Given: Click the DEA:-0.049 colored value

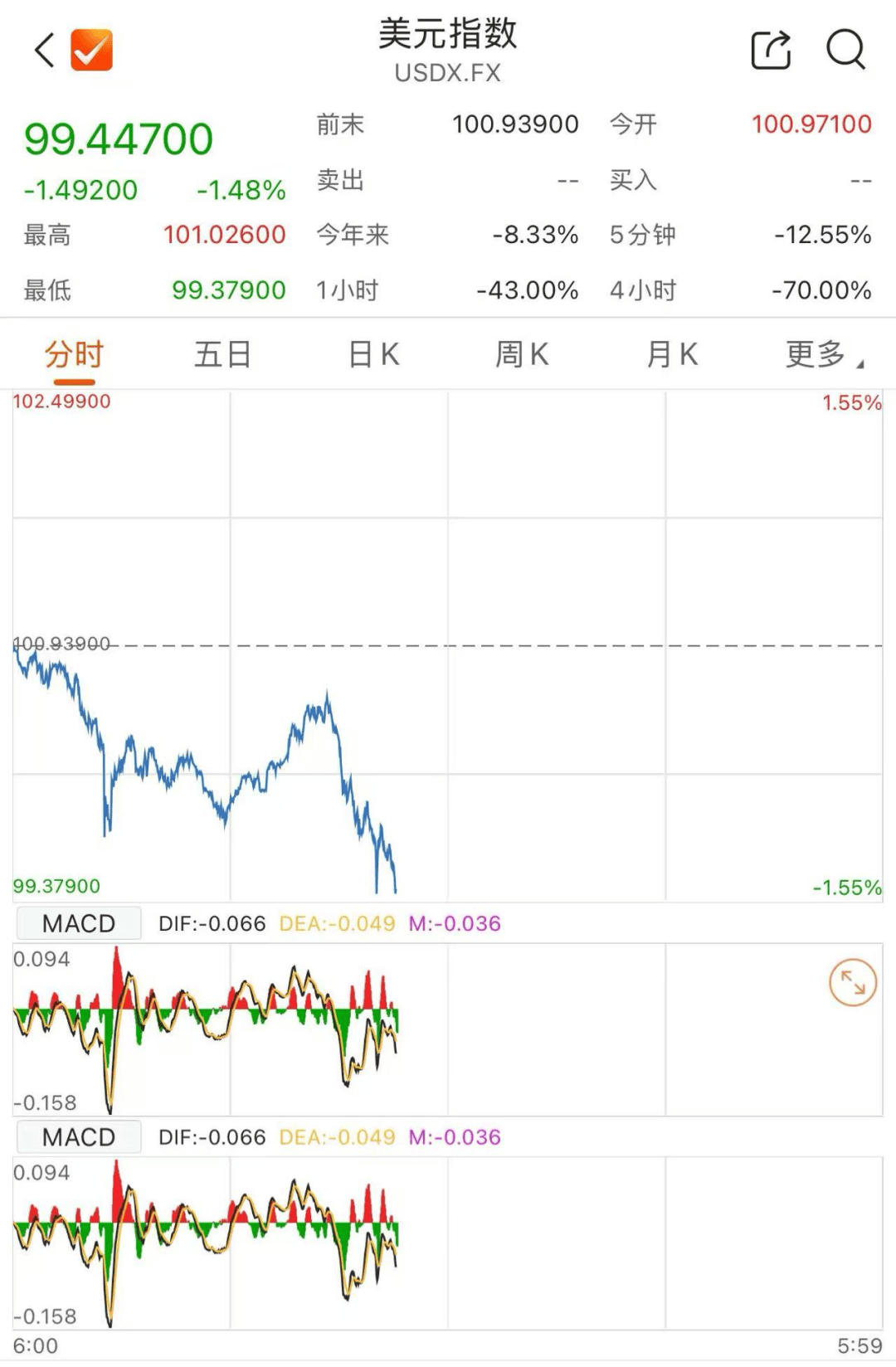Looking at the screenshot, I should point(336,922).
